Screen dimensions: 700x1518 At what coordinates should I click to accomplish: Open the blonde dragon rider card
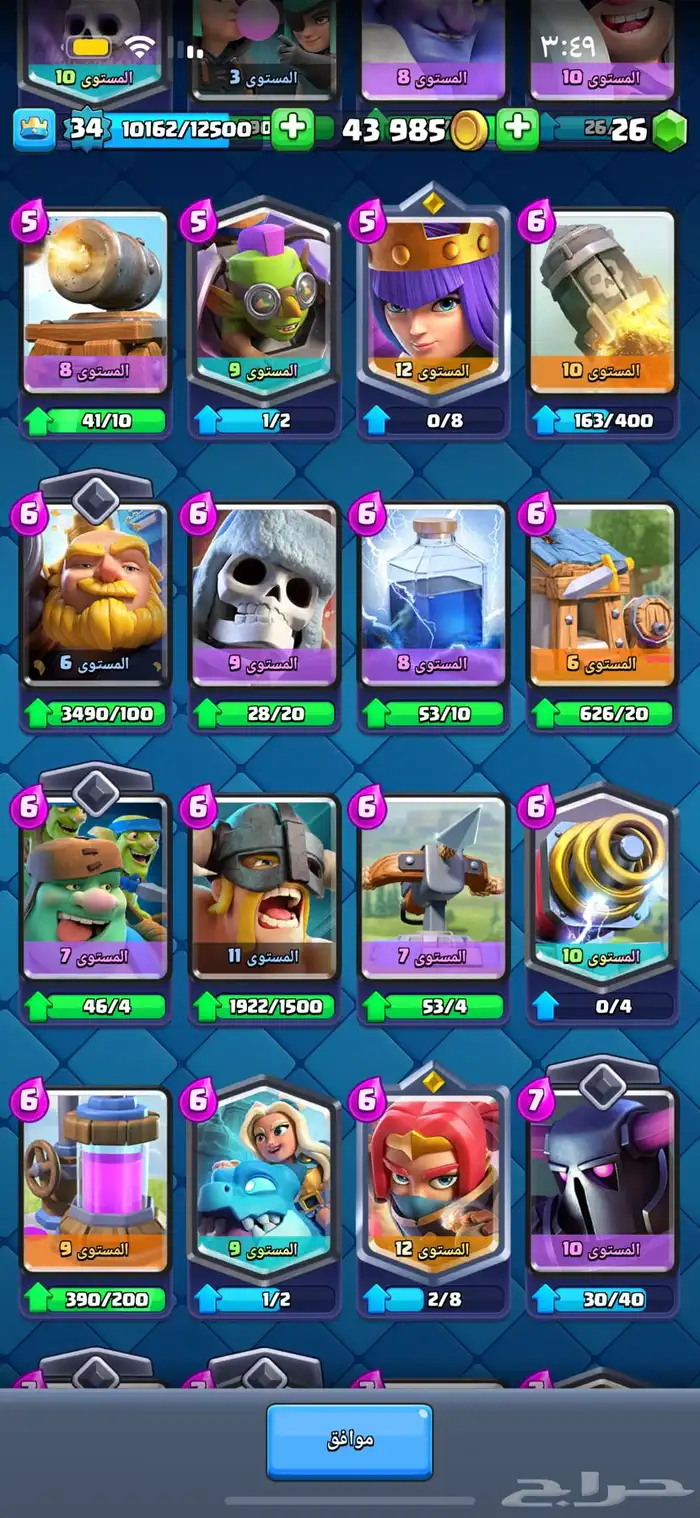click(x=264, y=1180)
